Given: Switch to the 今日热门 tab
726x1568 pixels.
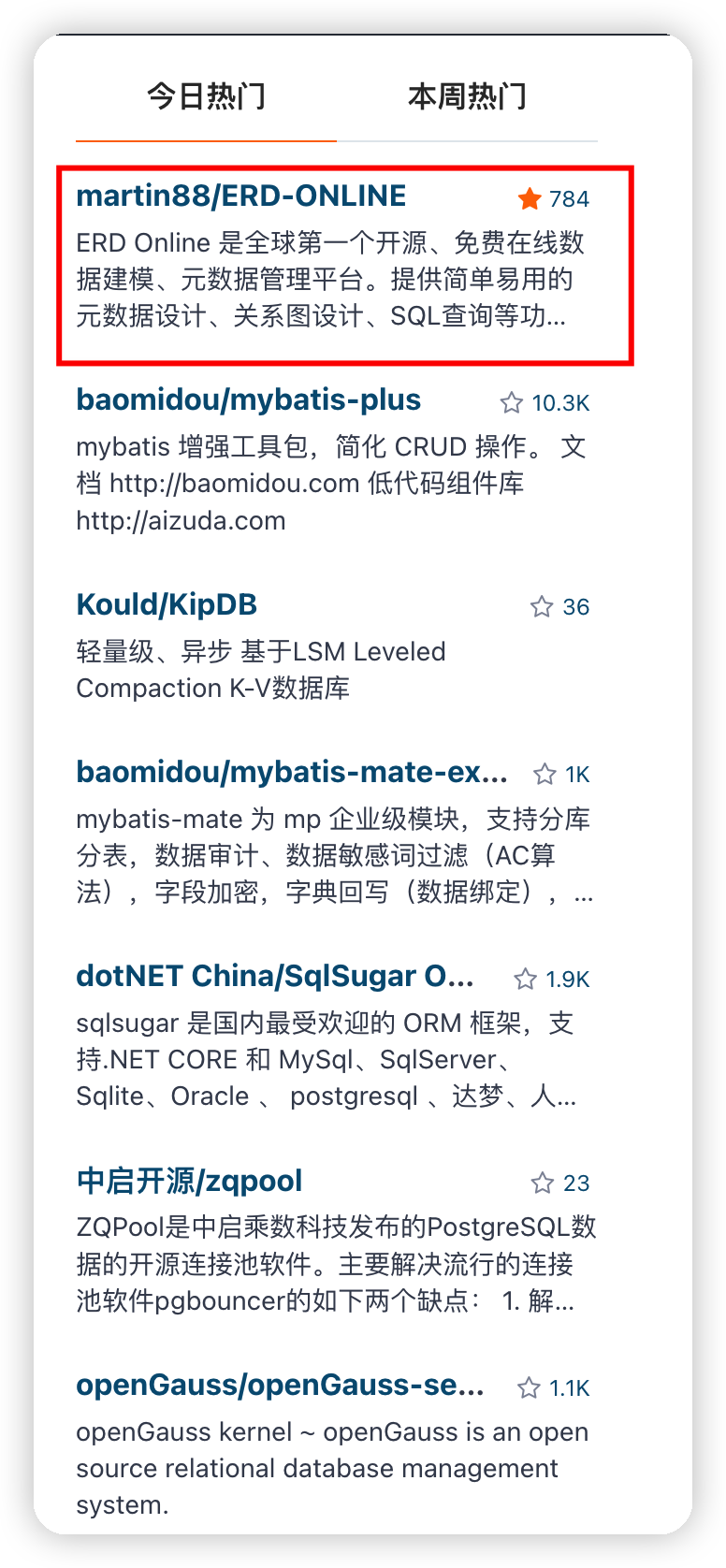Looking at the screenshot, I should point(206,96).
